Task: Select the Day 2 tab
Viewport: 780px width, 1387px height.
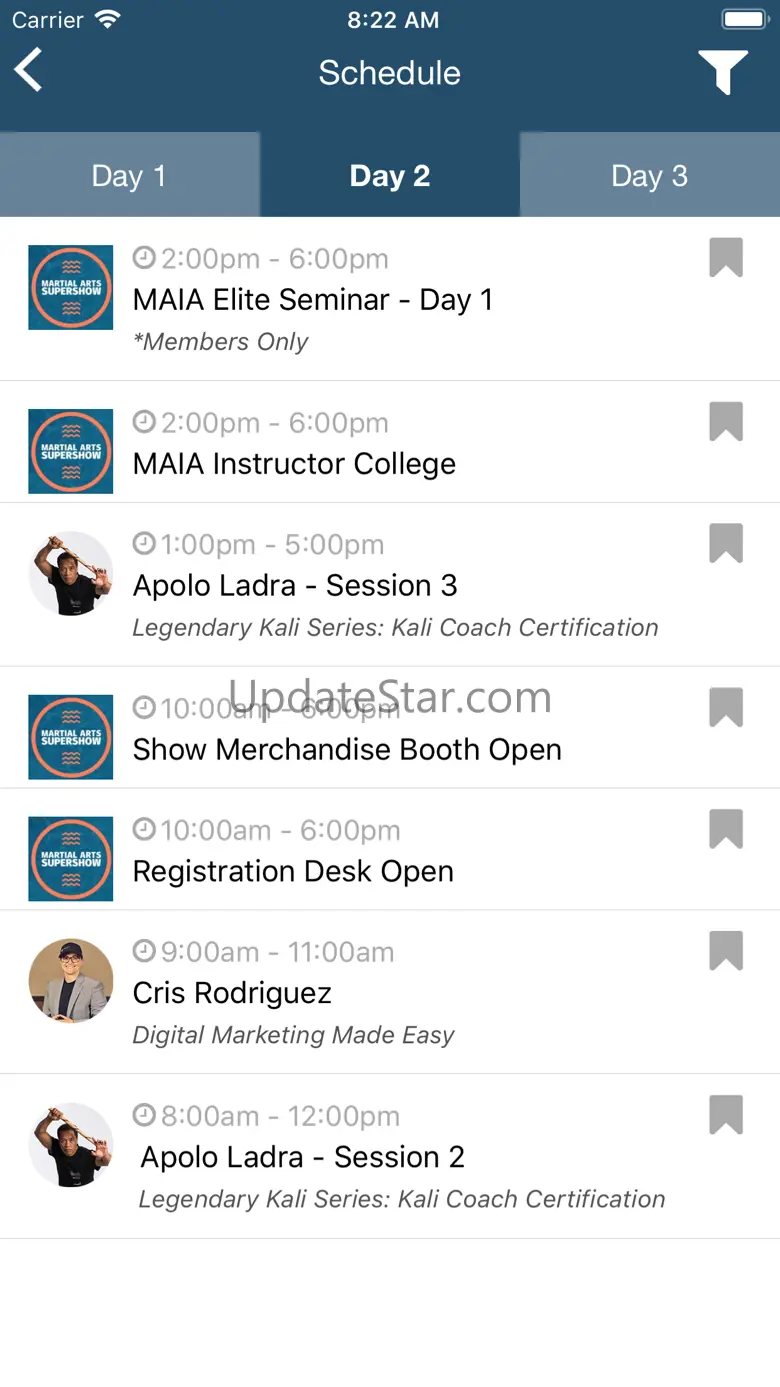Action: (x=389, y=176)
